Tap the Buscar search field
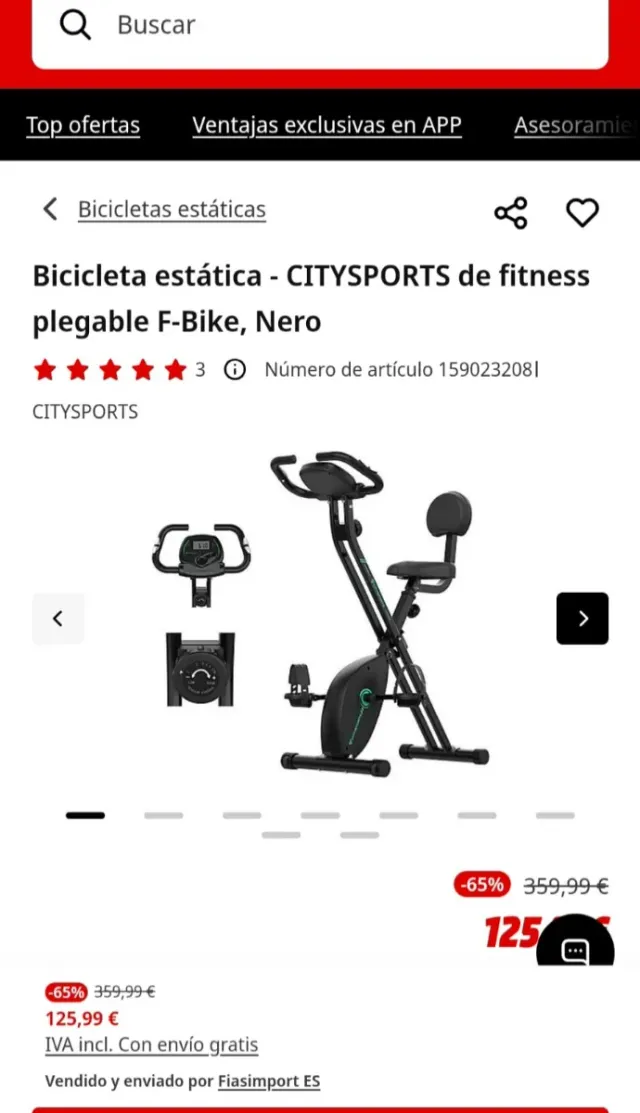640x1113 pixels. [x=320, y=26]
